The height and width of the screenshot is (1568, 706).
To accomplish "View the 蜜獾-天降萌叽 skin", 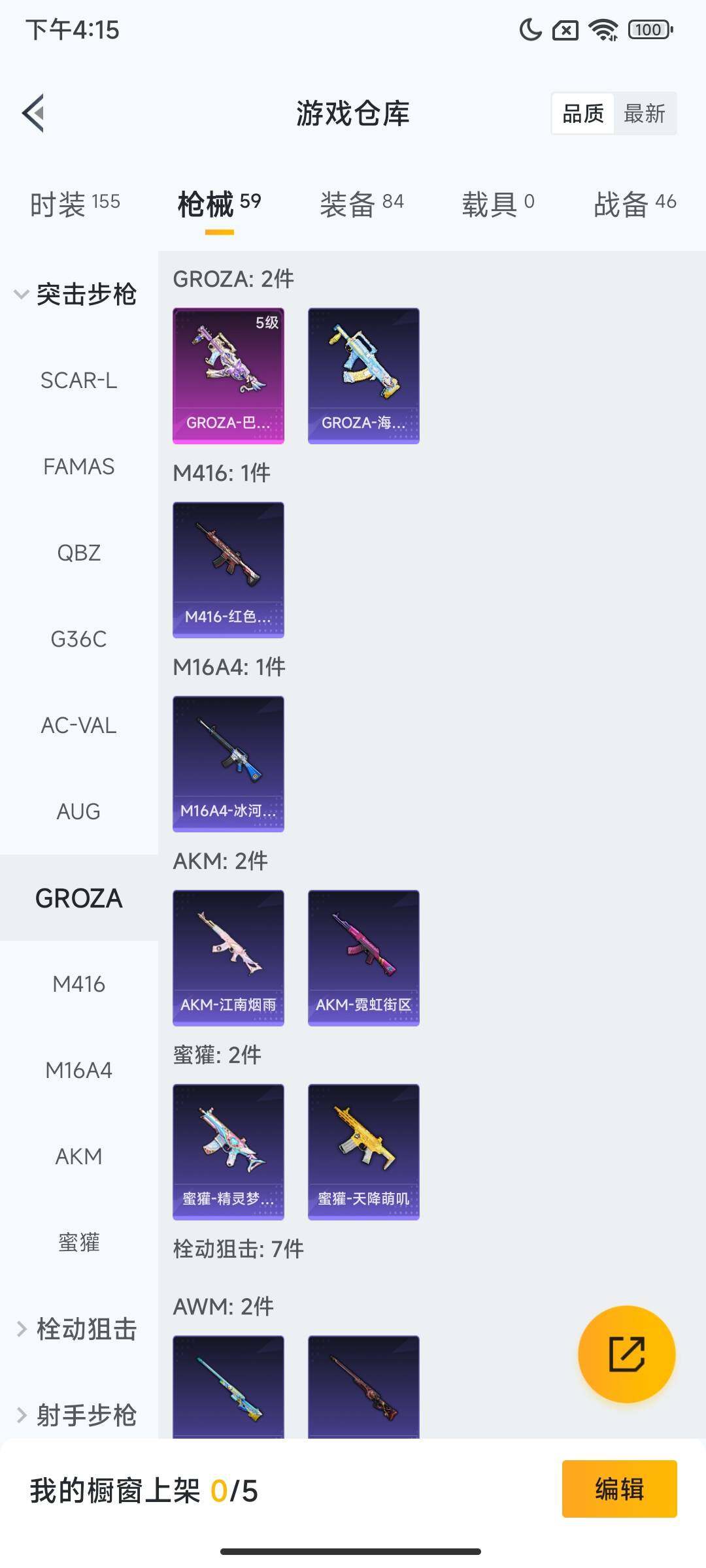I will pos(363,1151).
